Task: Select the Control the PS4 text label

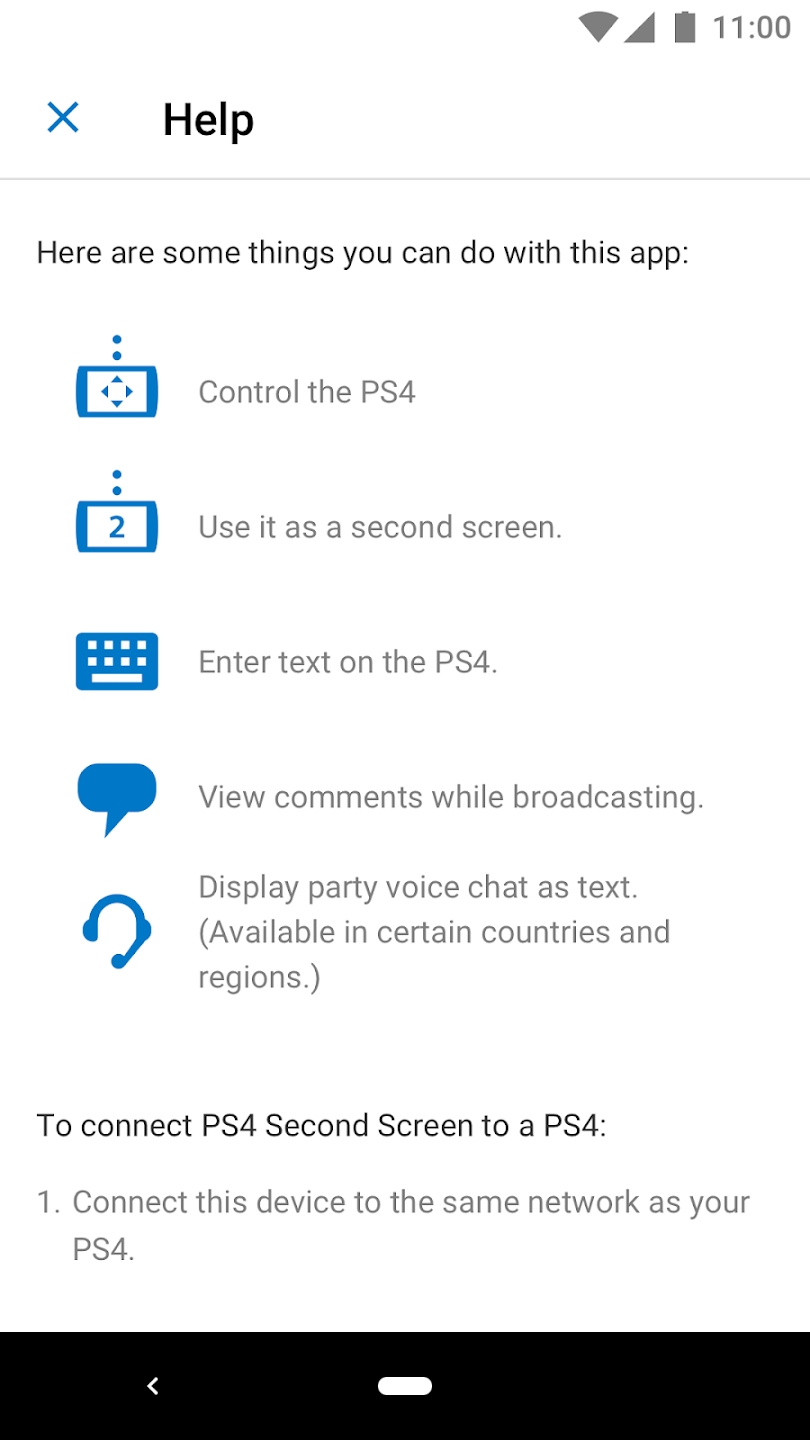Action: pos(307,391)
